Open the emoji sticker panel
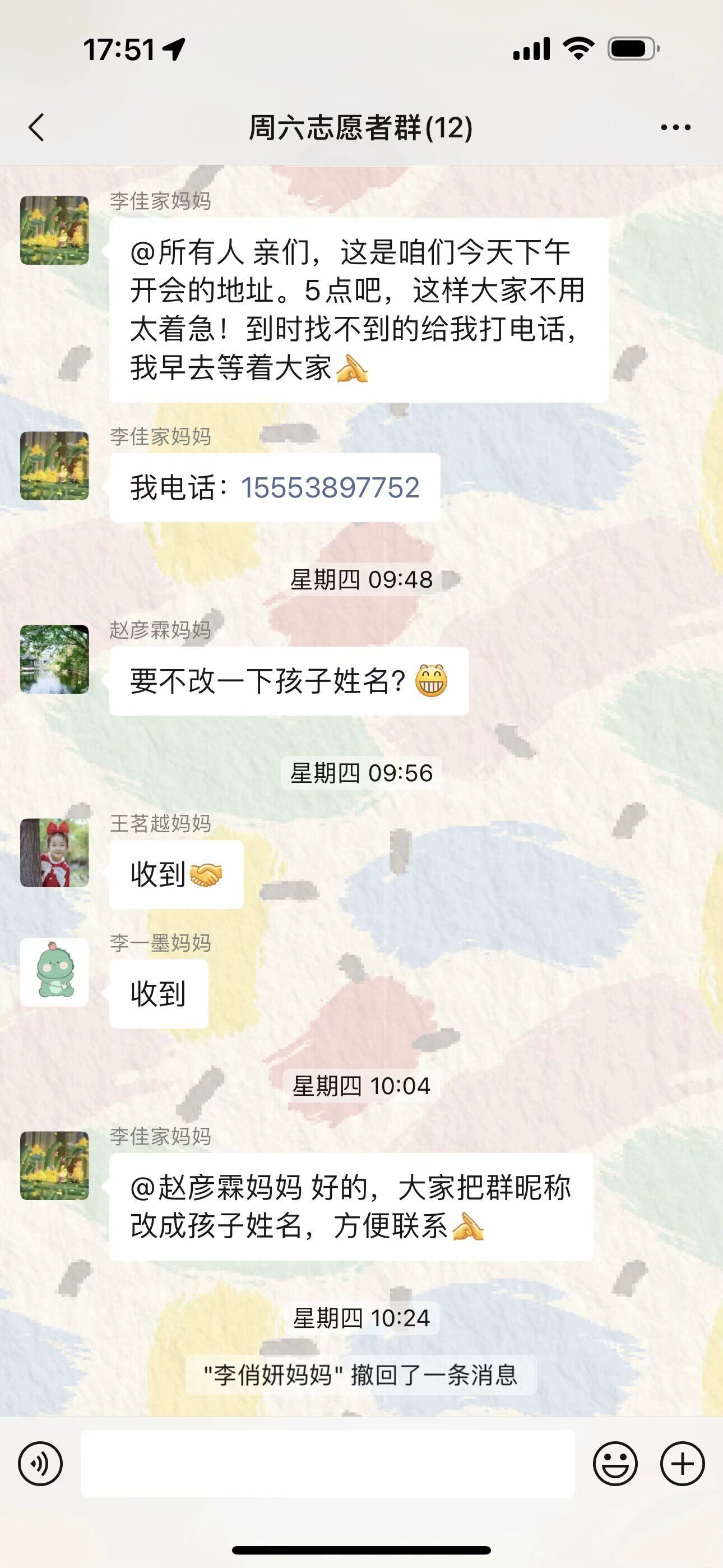The height and width of the screenshot is (1568, 723). coord(615,1463)
